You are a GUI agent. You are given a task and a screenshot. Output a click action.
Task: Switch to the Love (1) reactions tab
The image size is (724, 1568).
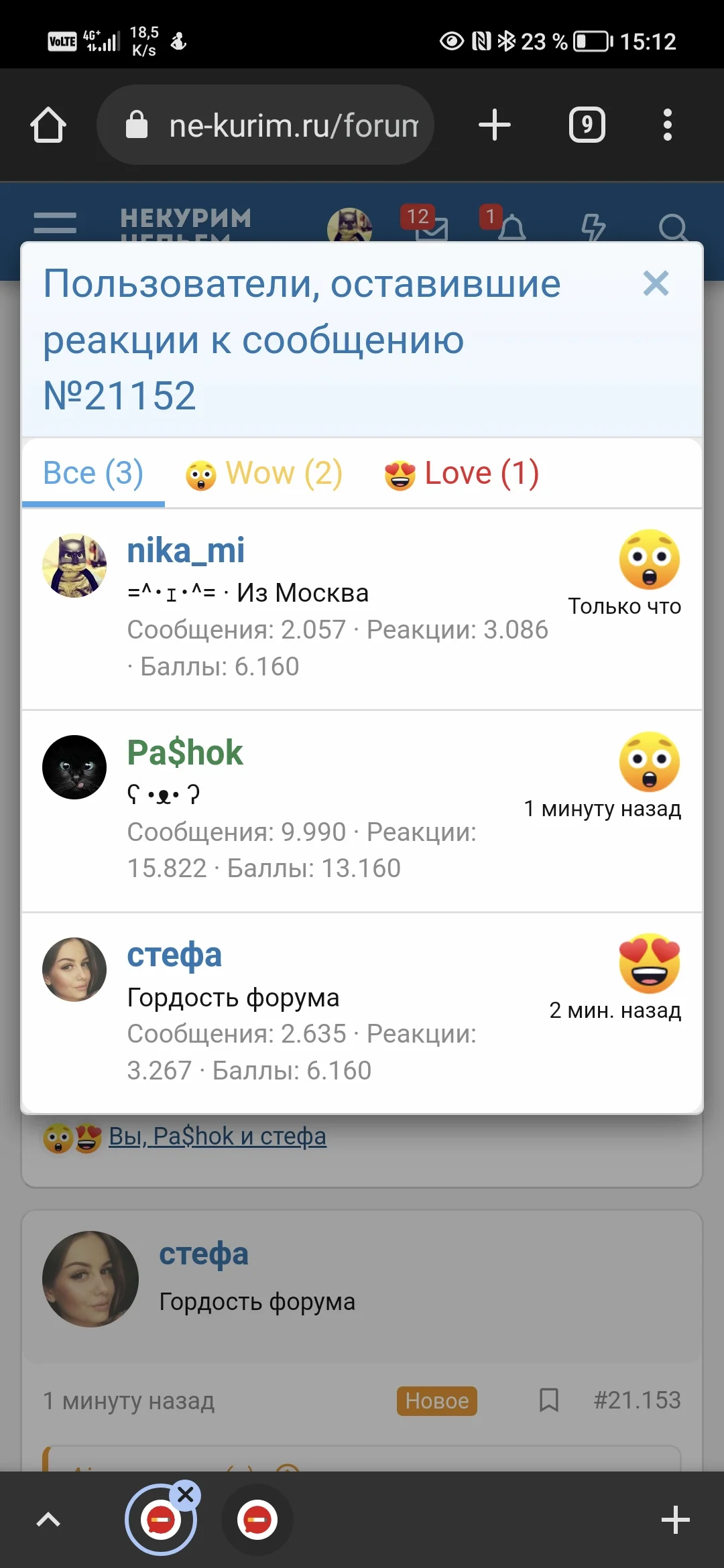tap(460, 472)
